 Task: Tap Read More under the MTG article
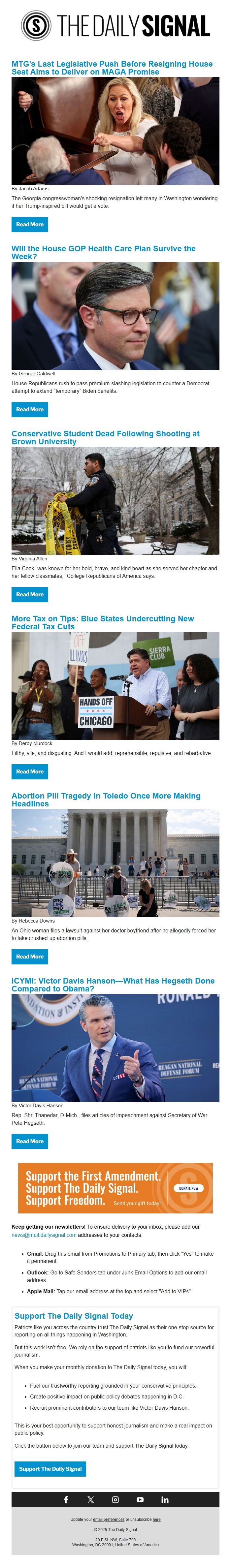click(x=29, y=225)
